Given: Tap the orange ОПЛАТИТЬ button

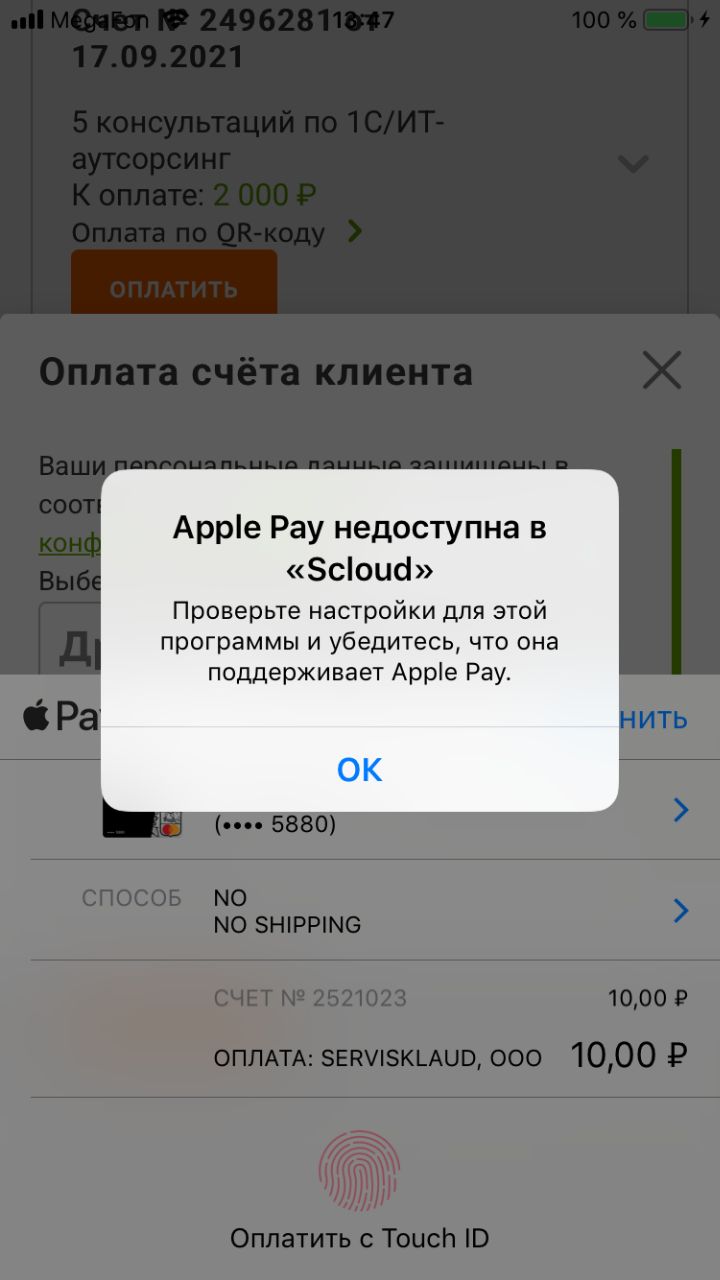Looking at the screenshot, I should [173, 289].
